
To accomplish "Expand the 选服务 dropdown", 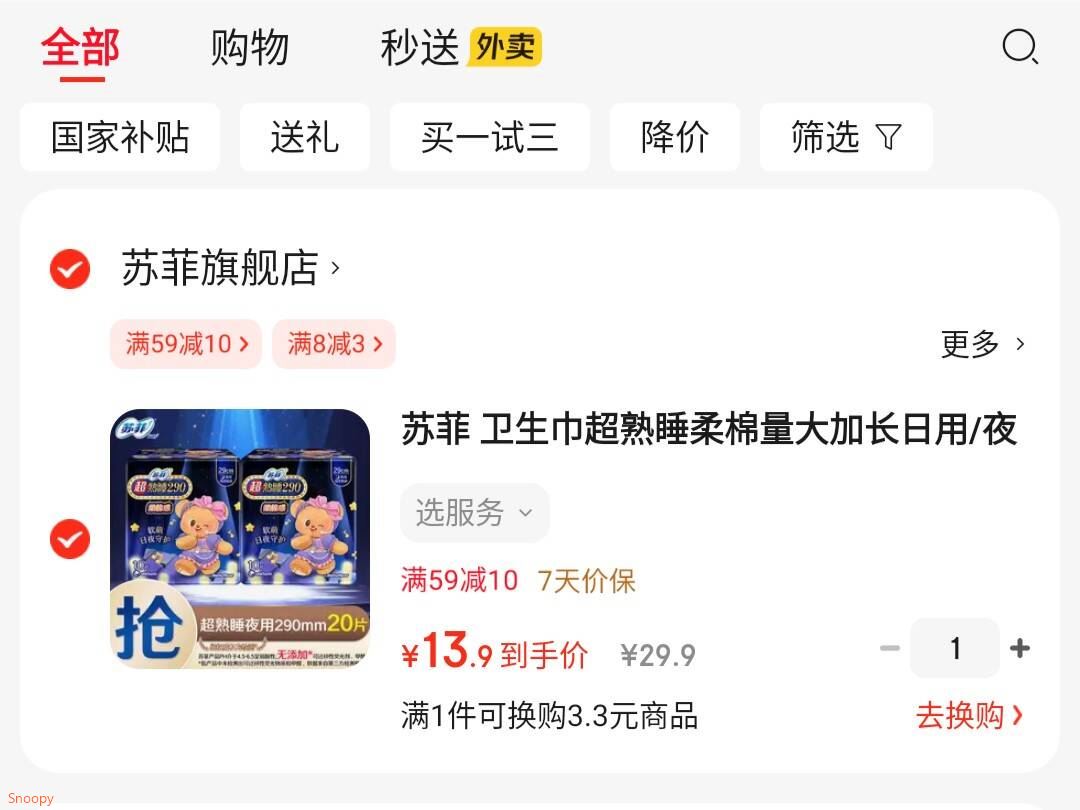I will pos(474,513).
